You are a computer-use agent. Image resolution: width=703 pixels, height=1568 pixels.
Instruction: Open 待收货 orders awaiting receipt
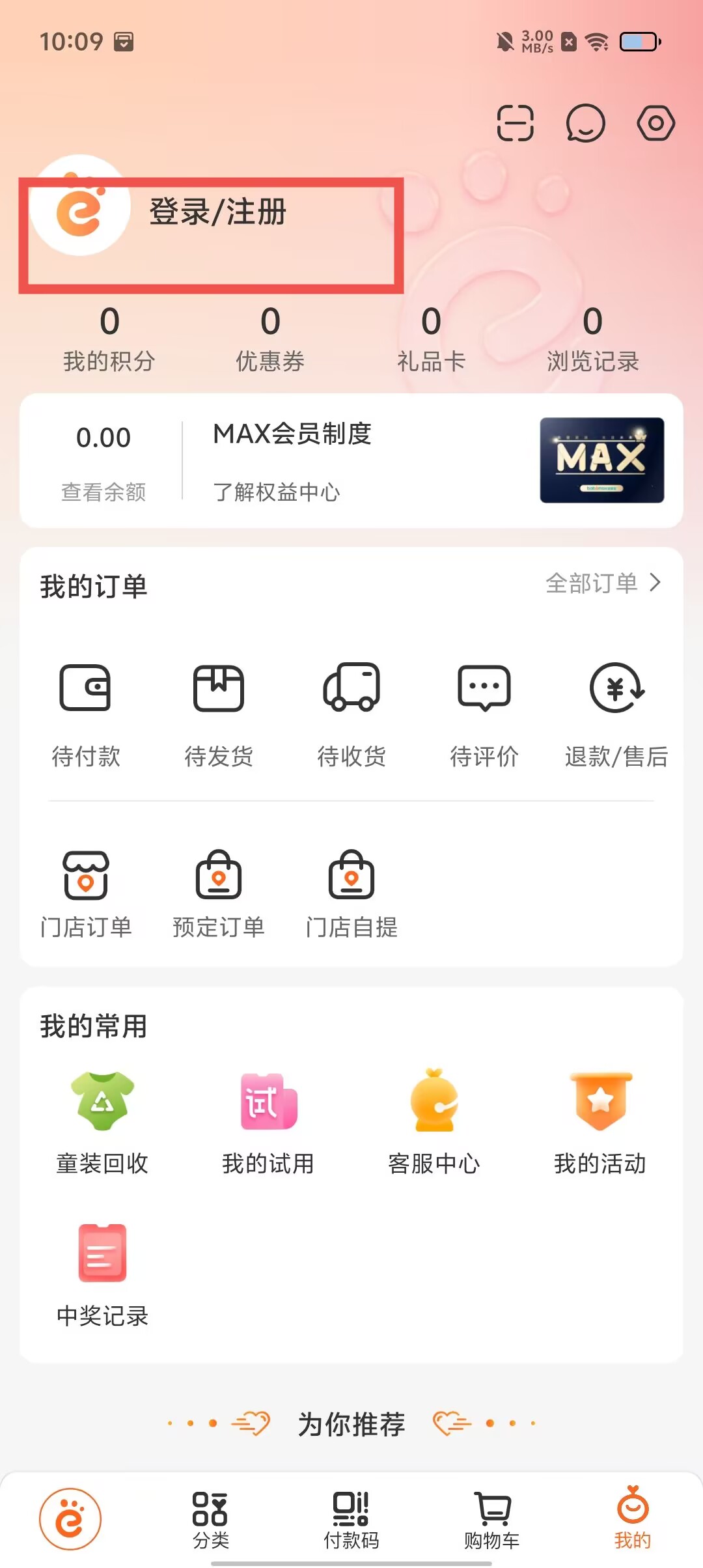click(351, 714)
